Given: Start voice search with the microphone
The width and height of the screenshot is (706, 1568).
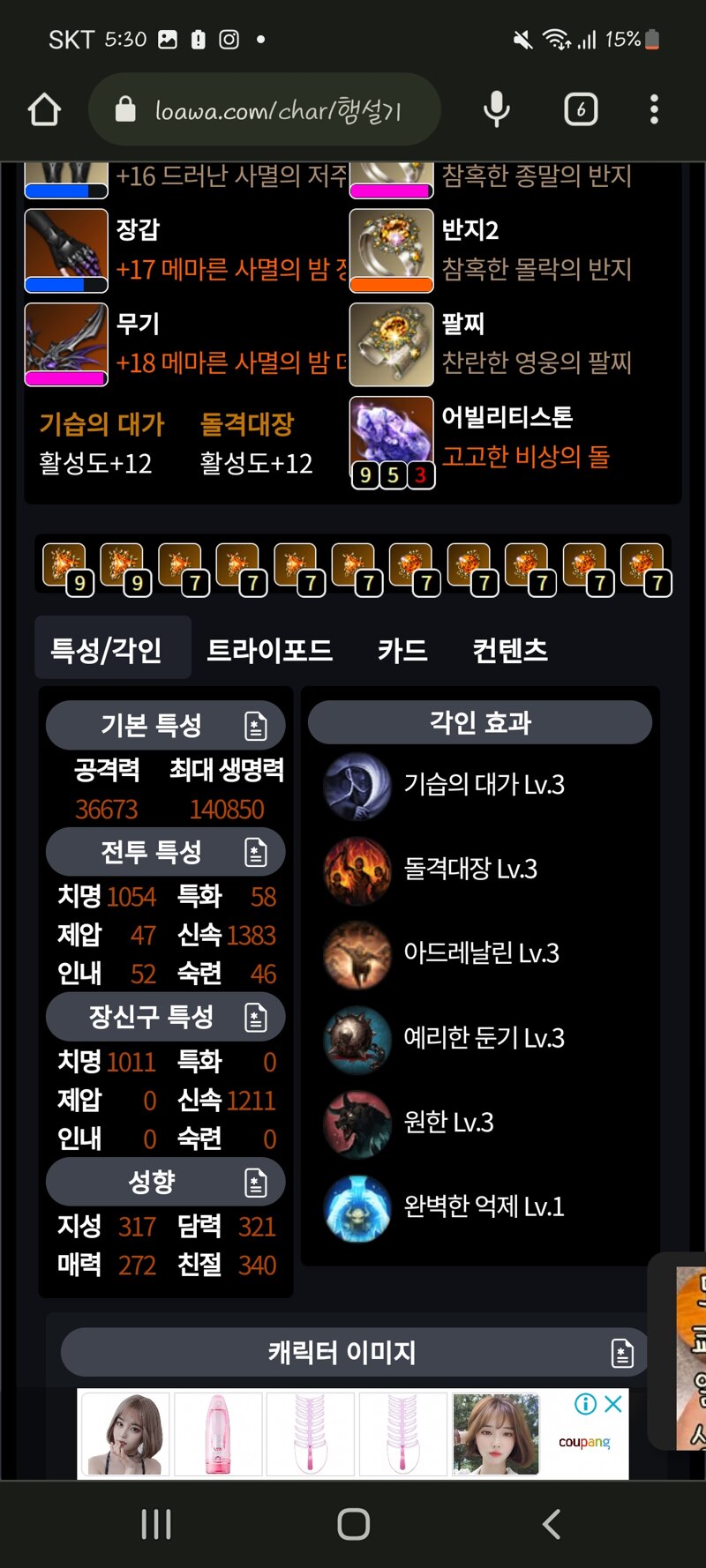Looking at the screenshot, I should point(497,110).
